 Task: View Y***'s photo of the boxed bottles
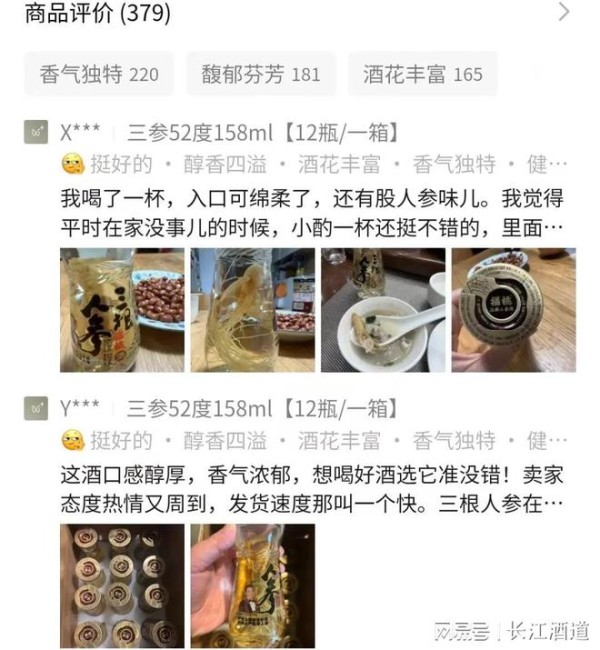pyautogui.click(x=122, y=586)
